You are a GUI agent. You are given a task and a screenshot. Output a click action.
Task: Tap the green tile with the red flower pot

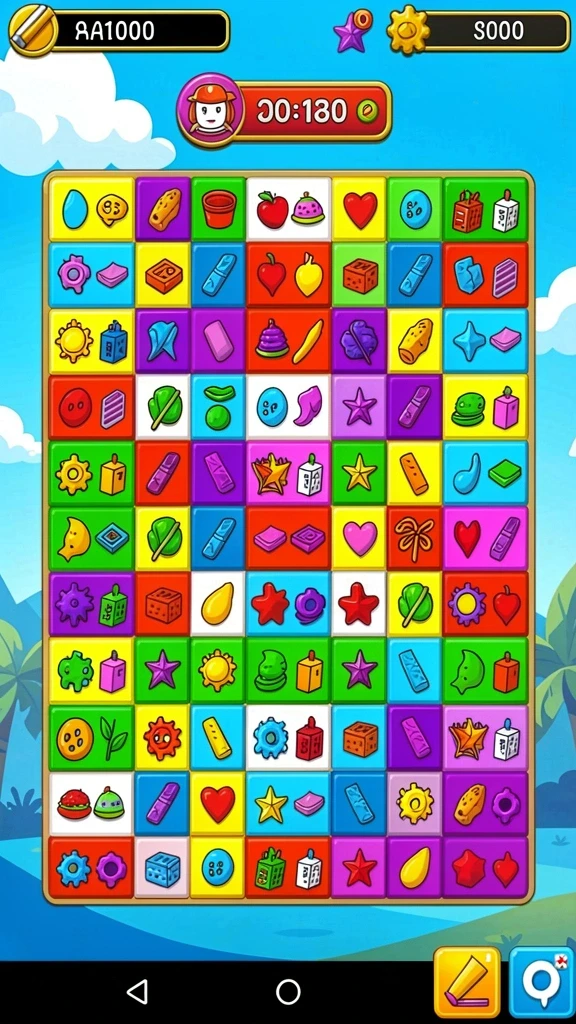point(218,209)
